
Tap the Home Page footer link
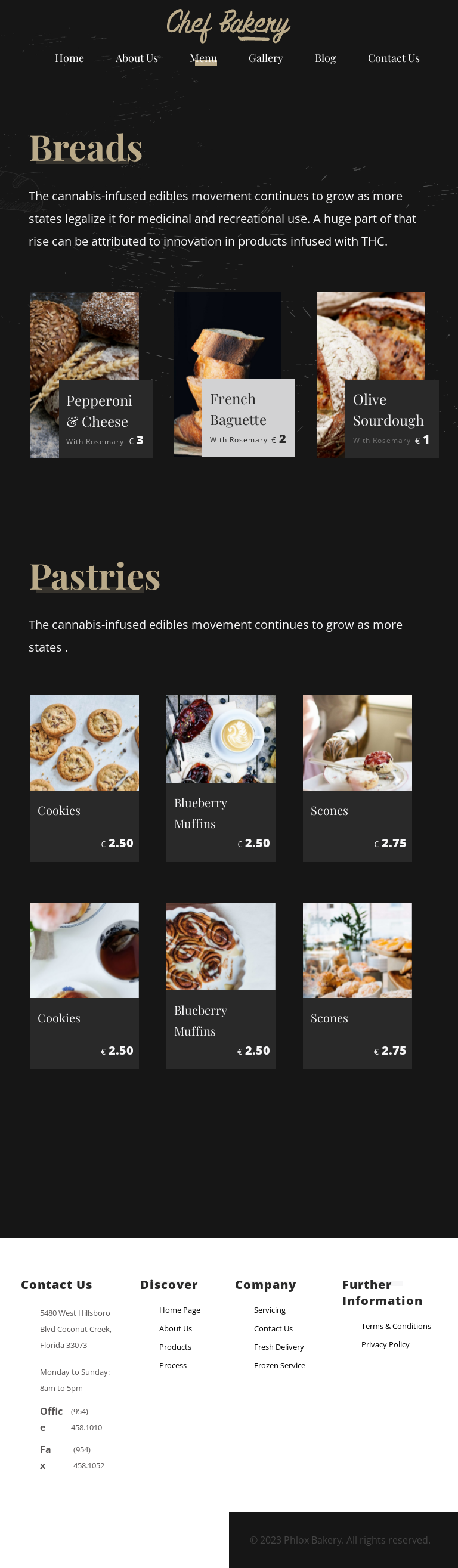[x=180, y=1310]
